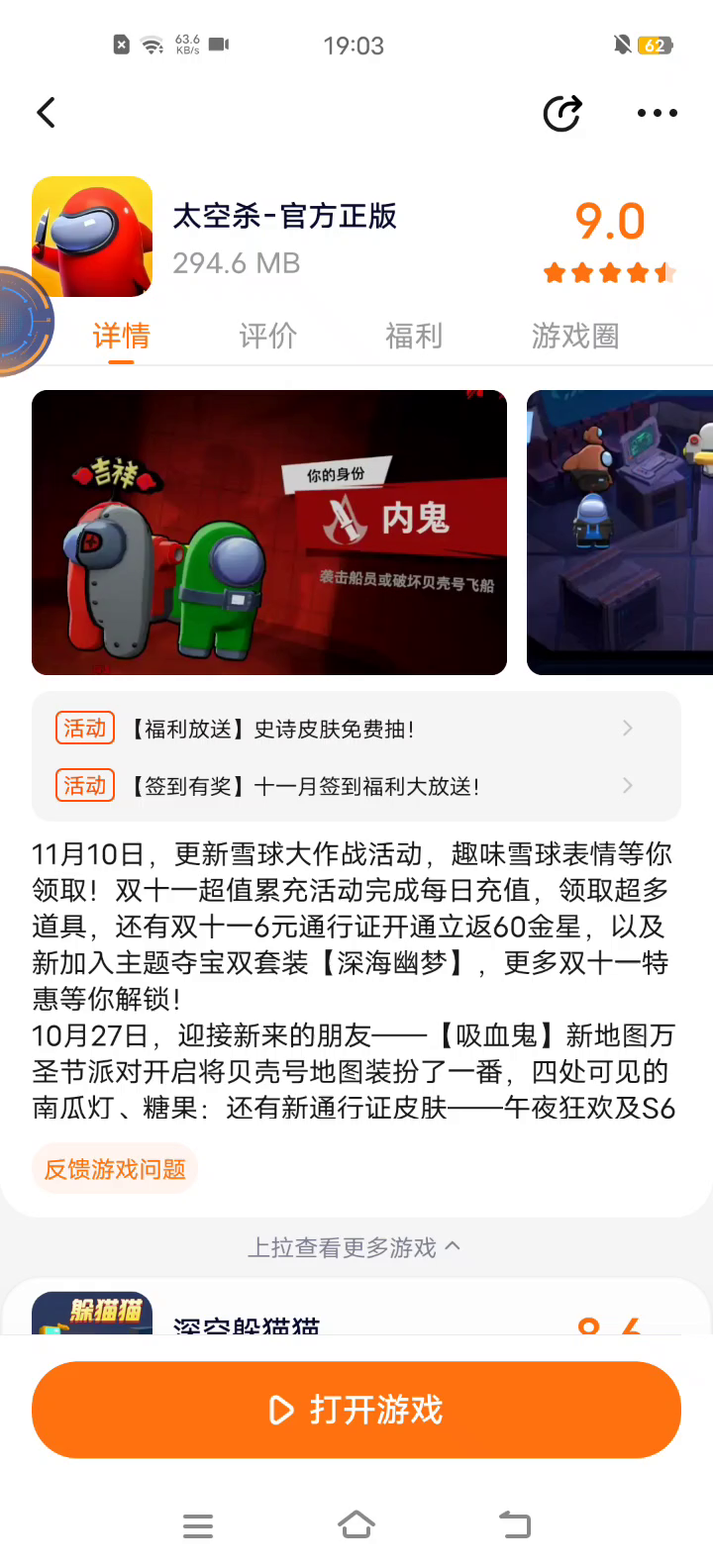Go back using the top-left arrow

pos(47,113)
